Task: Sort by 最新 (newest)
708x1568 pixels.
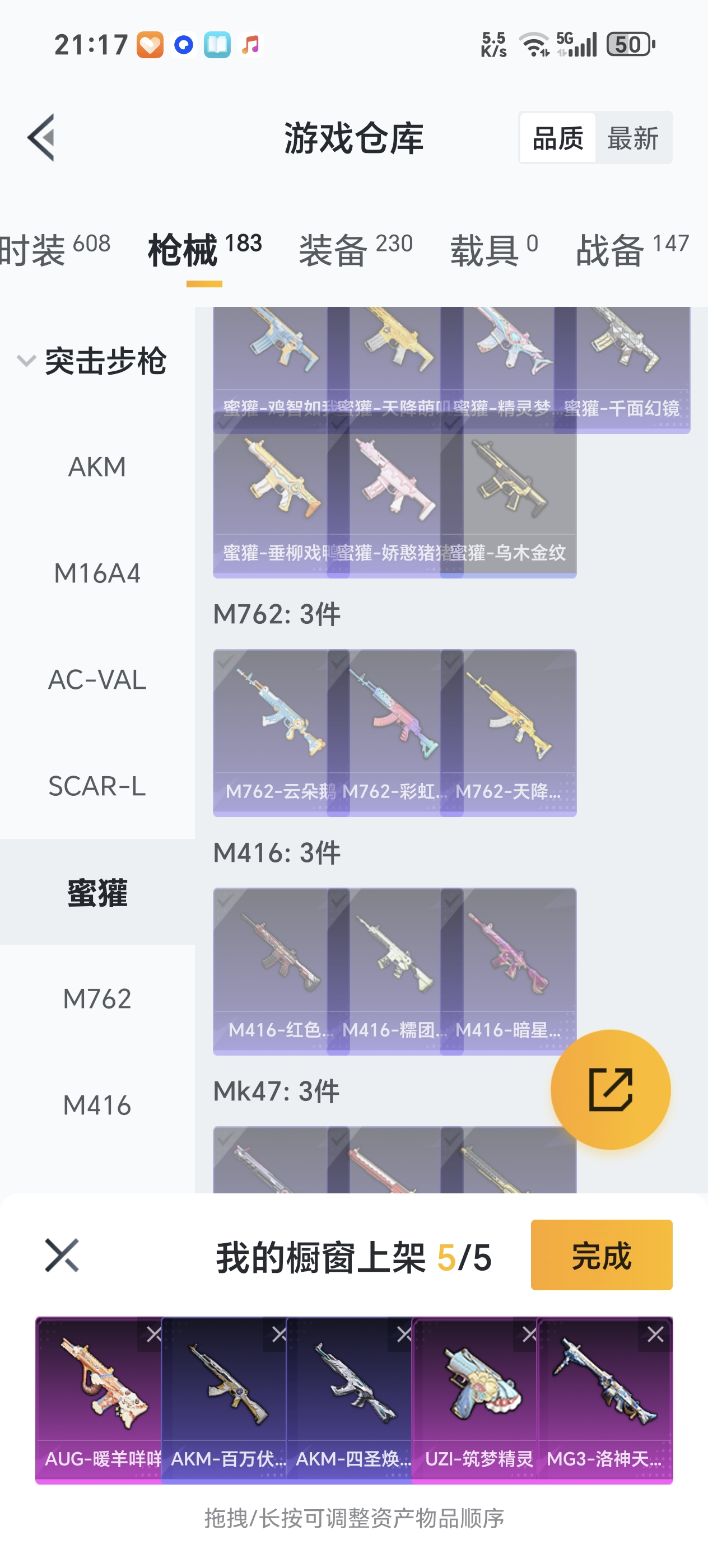Action: [x=632, y=139]
